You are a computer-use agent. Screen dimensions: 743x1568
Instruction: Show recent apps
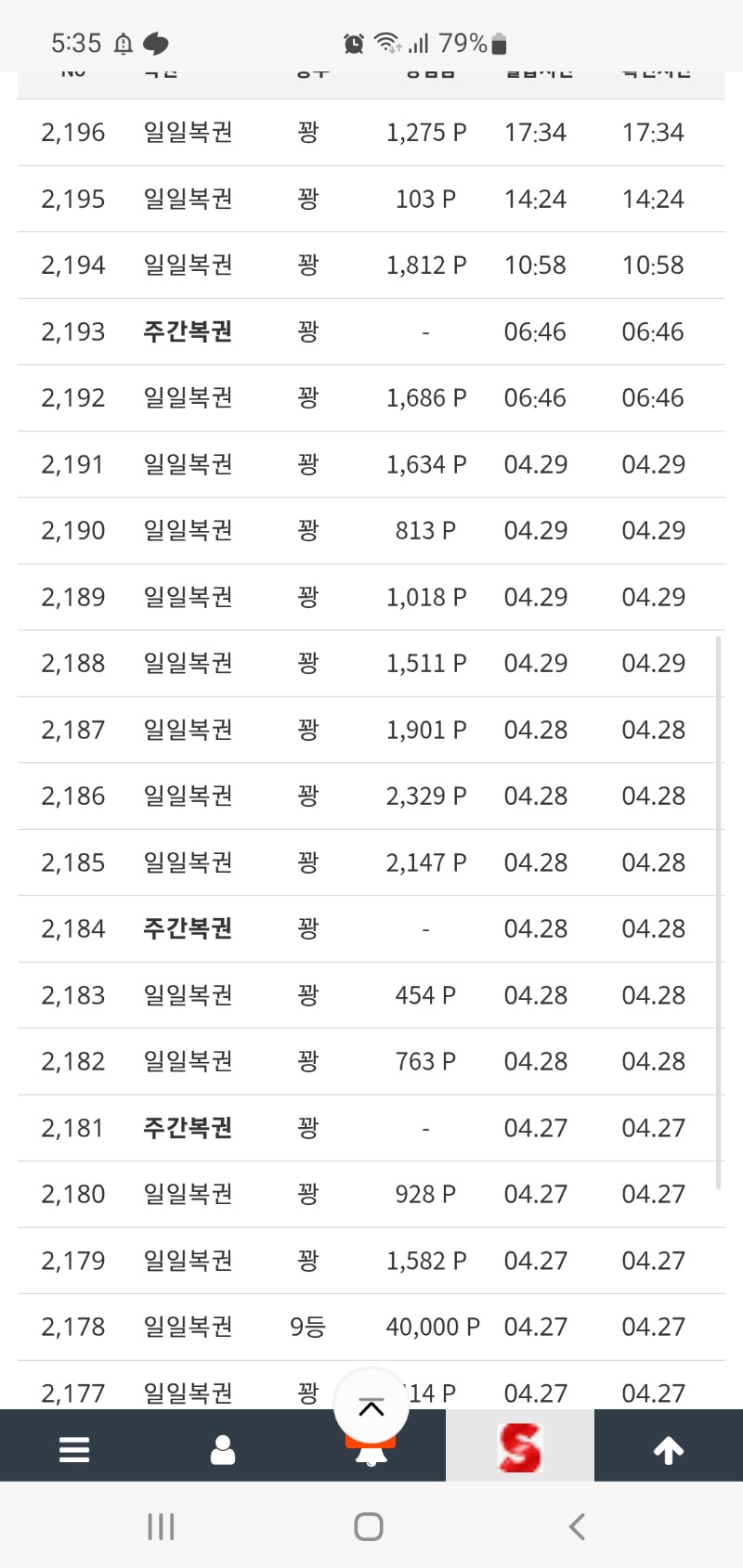(x=161, y=1526)
